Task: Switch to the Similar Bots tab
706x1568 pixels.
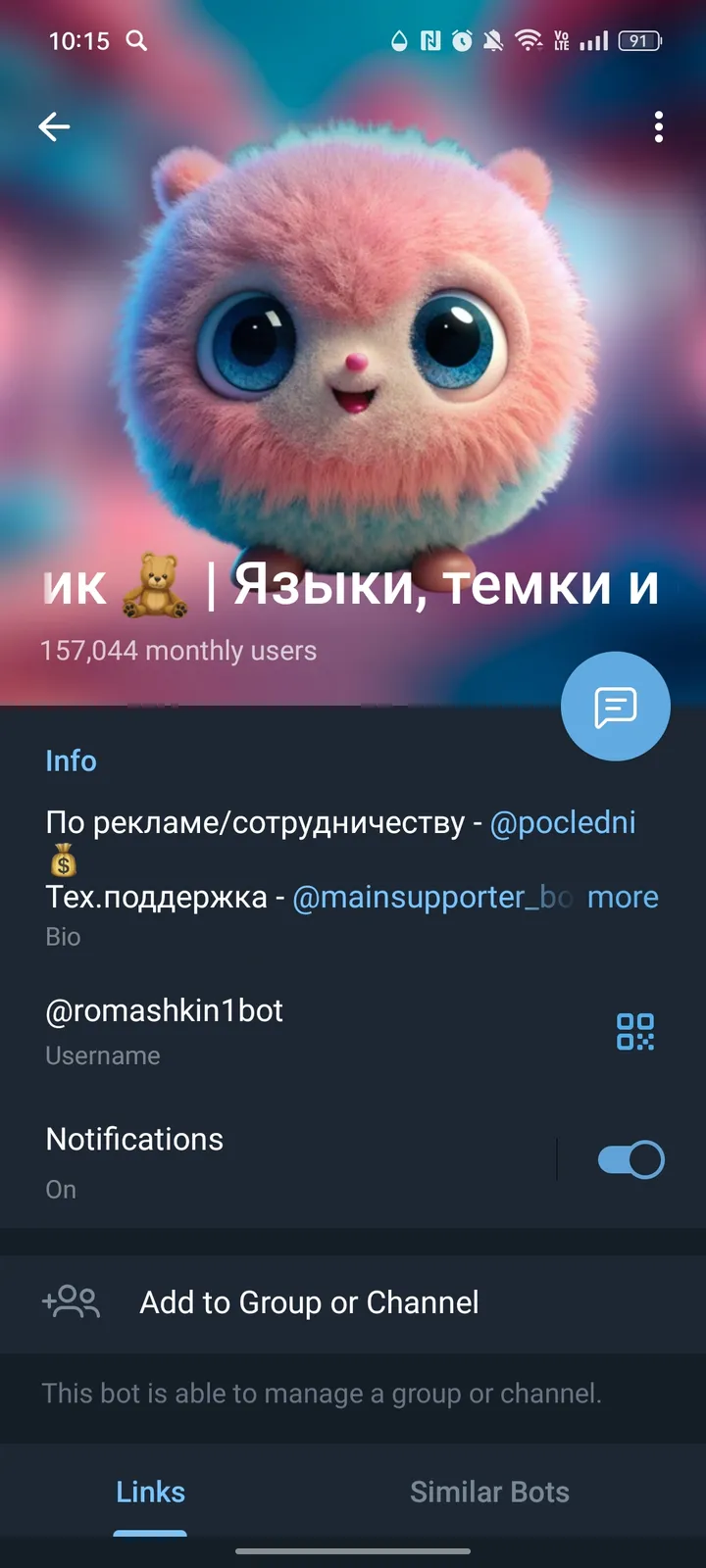Action: tap(489, 1491)
